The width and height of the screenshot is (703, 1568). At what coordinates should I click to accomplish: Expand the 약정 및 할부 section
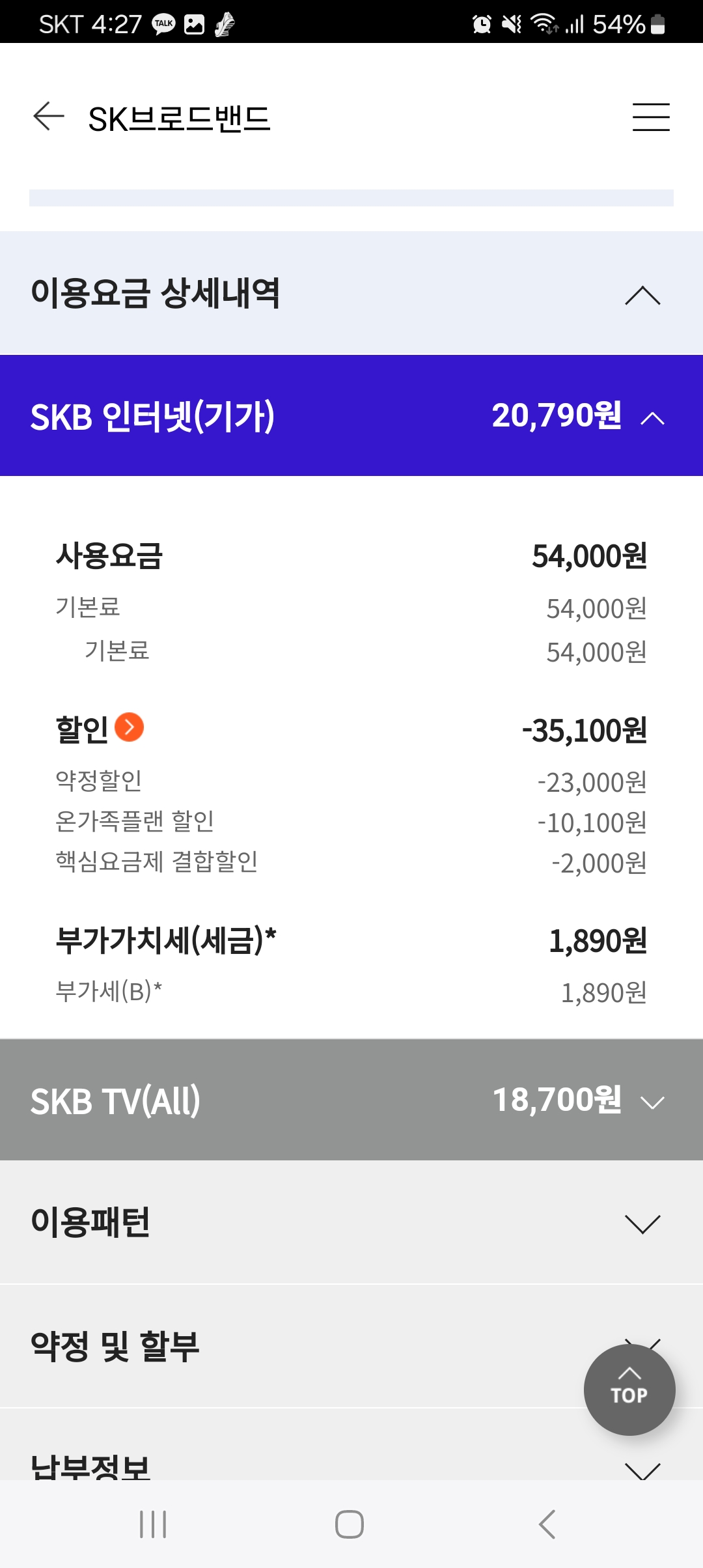tap(293, 1347)
